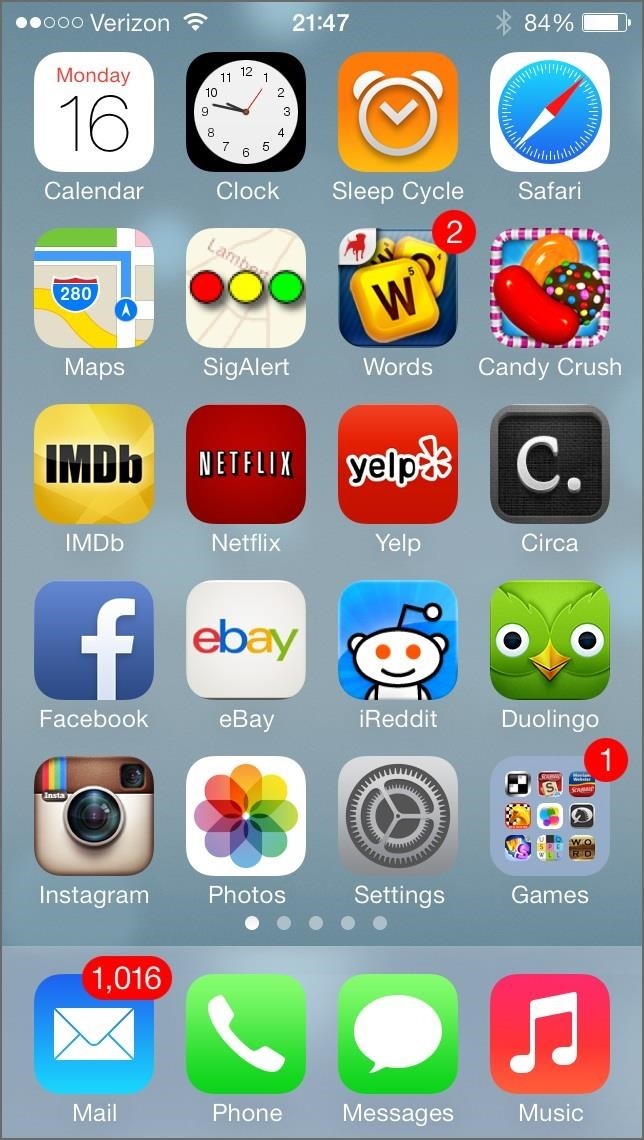Open Instagram
Image resolution: width=644 pixels, height=1140 pixels.
click(94, 816)
